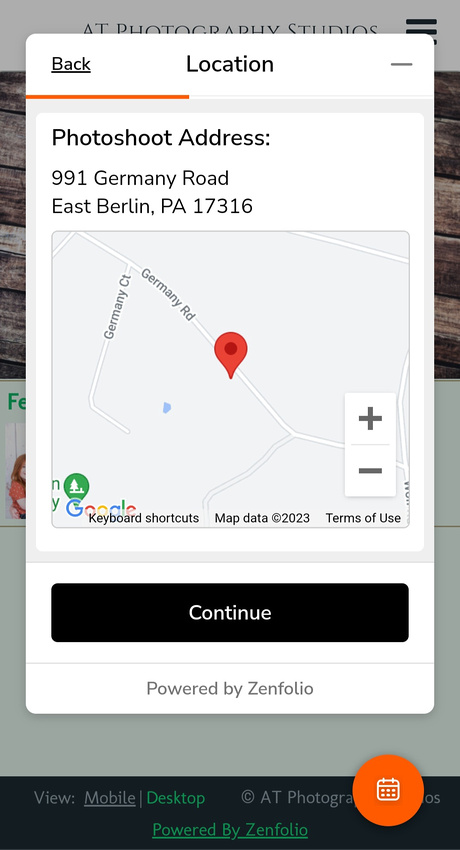This screenshot has height=850, width=460.
Task: Open Keyboard shortcuts for the map
Action: (x=144, y=518)
